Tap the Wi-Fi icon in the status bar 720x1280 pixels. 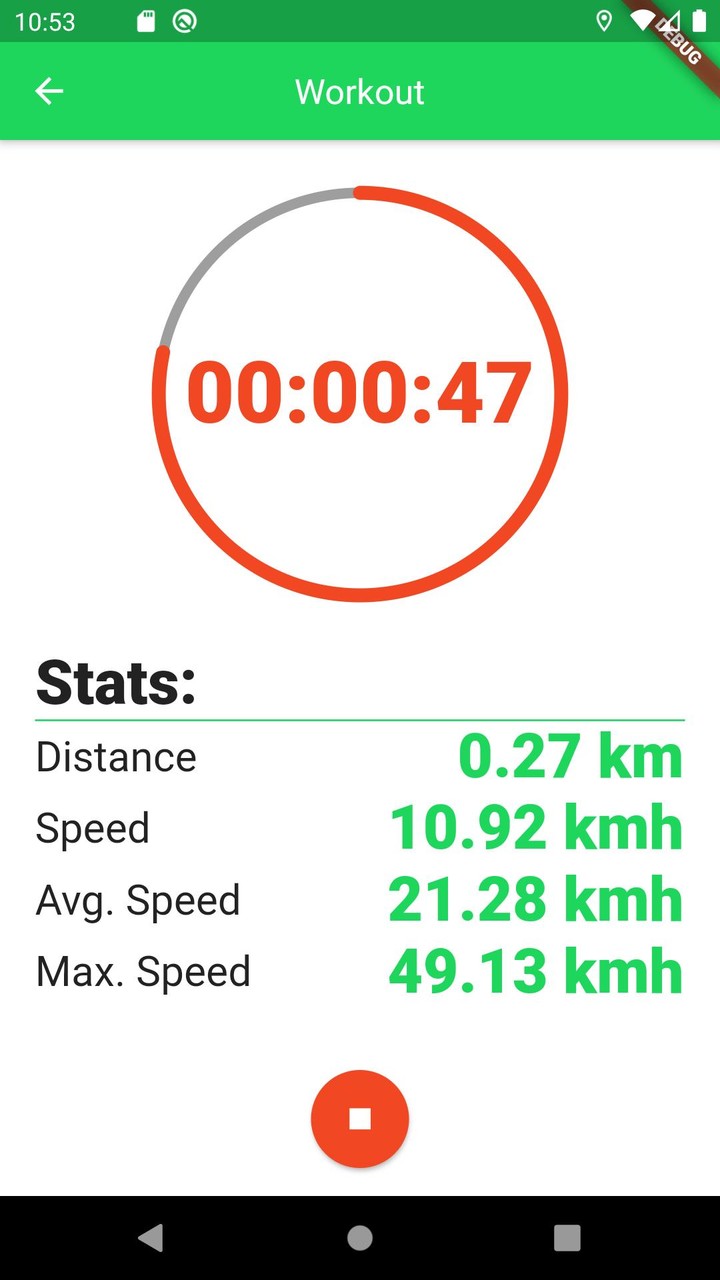pyautogui.click(x=641, y=21)
